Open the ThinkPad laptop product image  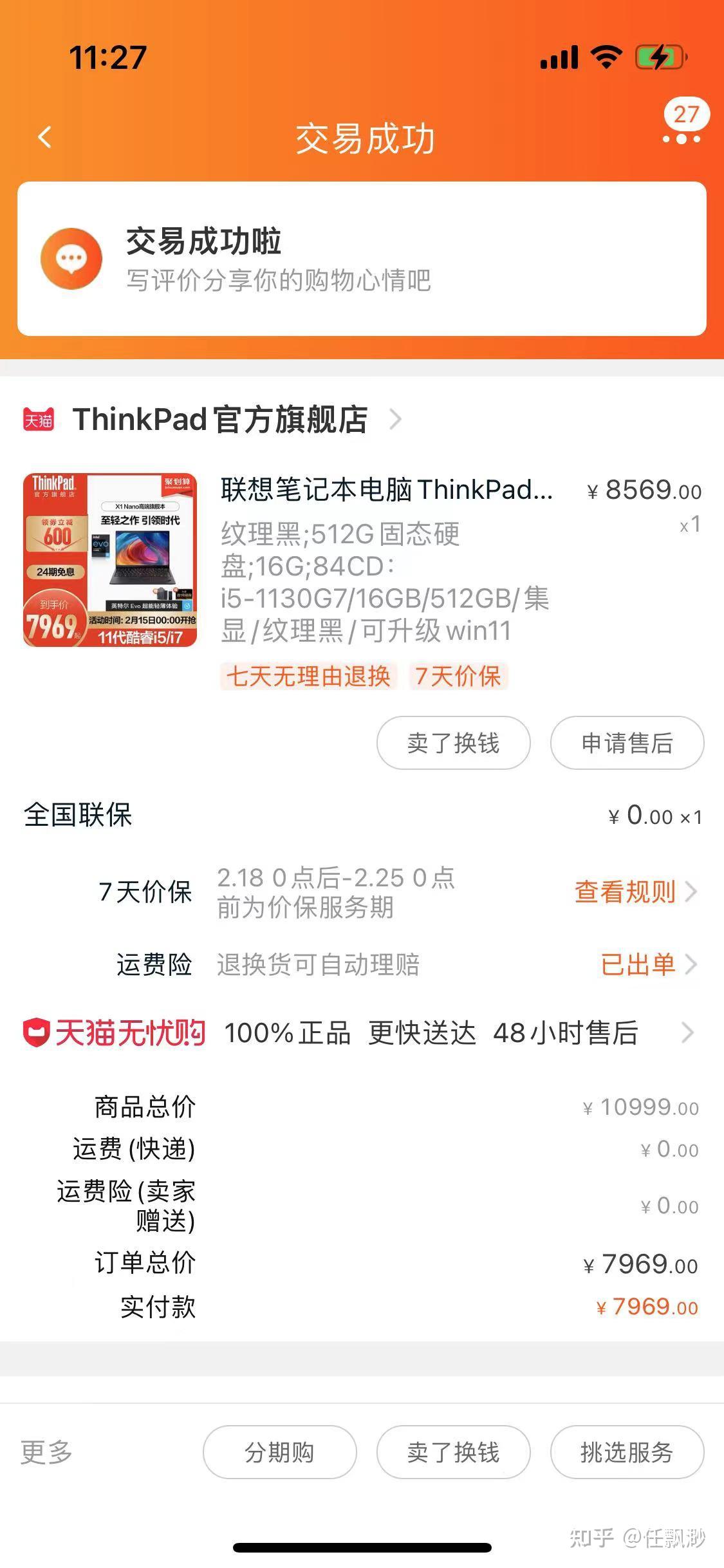pos(110,560)
